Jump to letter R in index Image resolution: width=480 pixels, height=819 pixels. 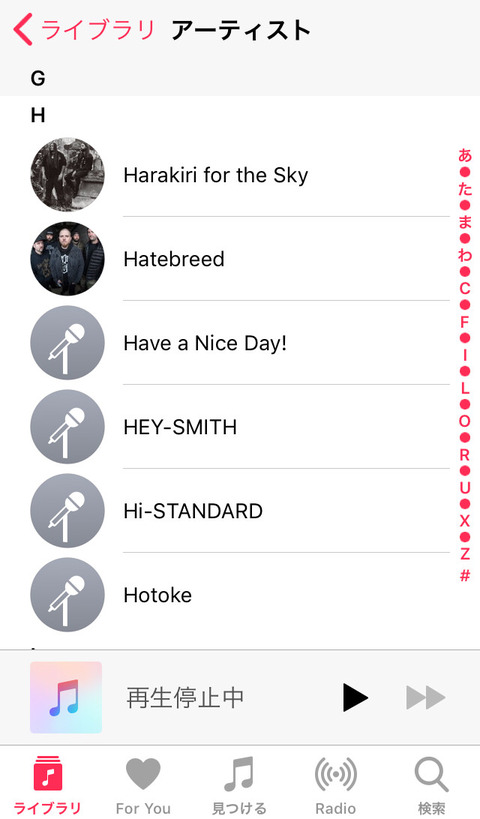pos(464,454)
